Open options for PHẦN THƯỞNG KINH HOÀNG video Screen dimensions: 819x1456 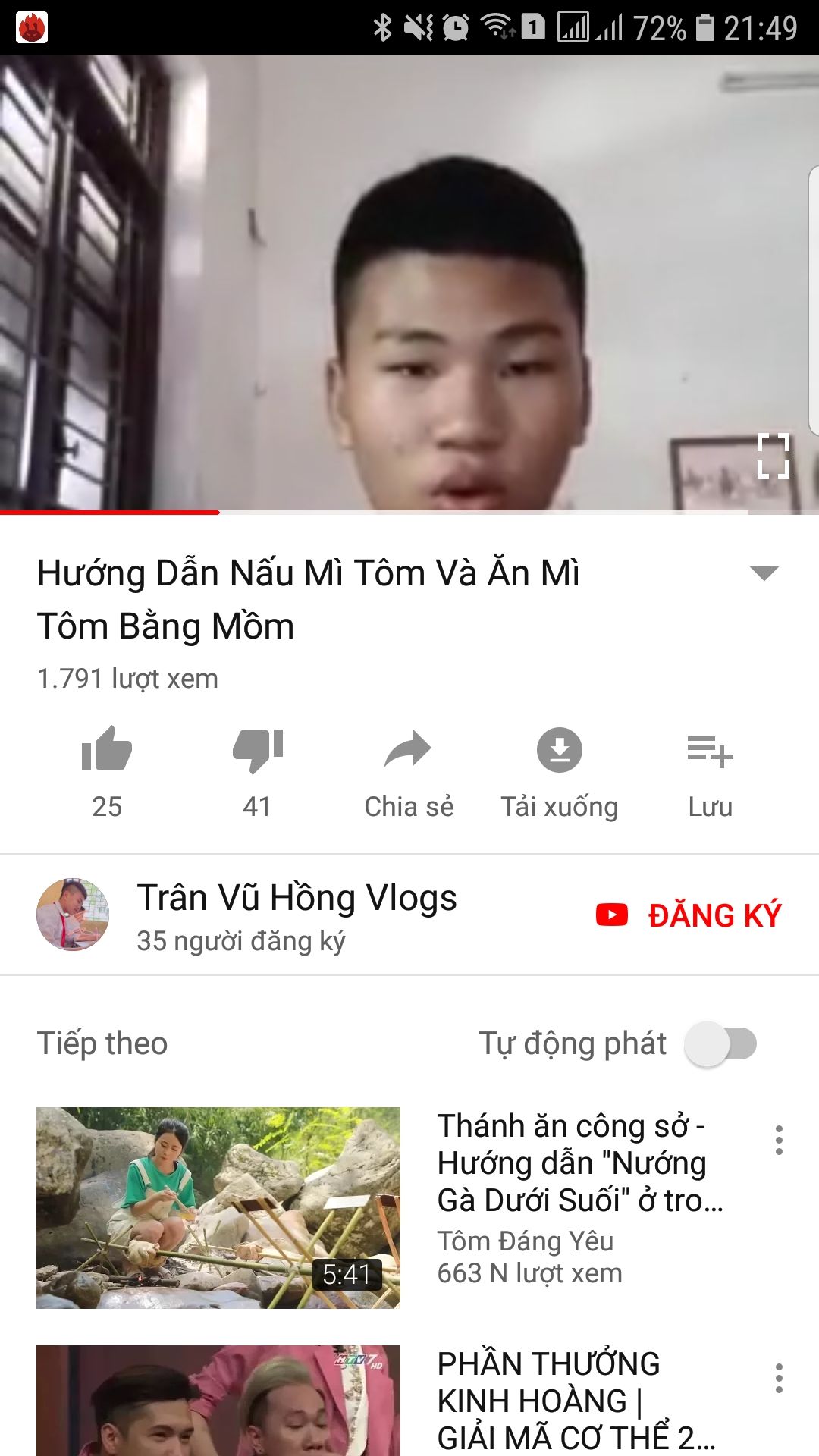click(x=779, y=1378)
